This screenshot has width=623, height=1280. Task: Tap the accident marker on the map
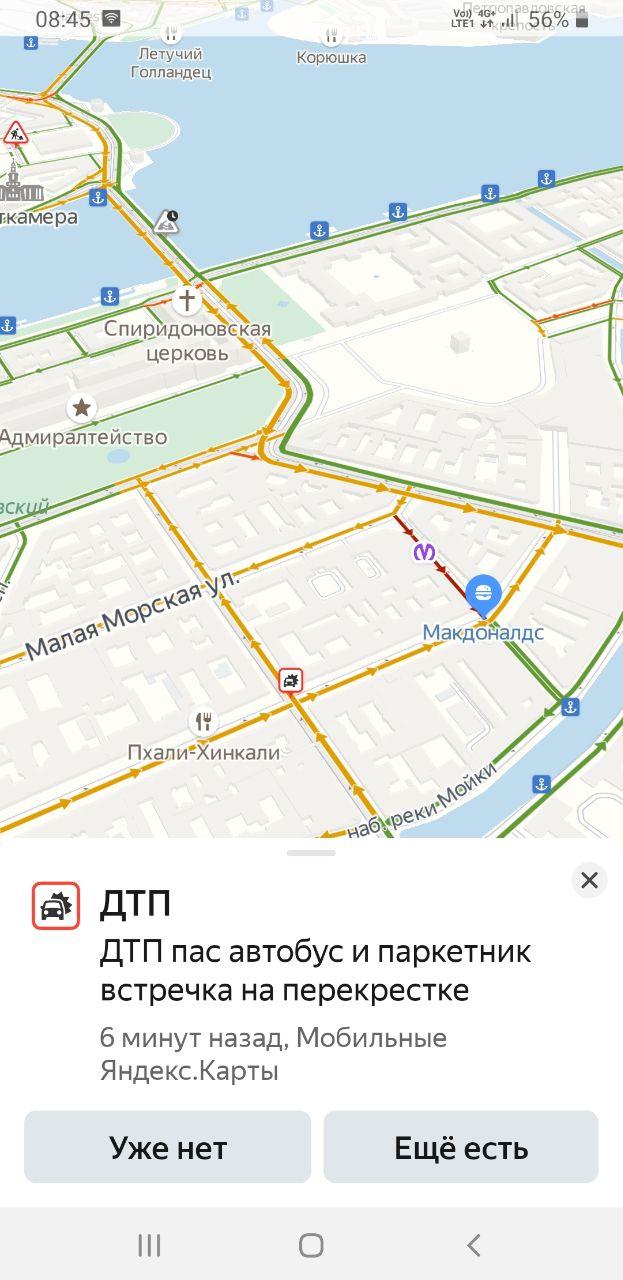(290, 681)
